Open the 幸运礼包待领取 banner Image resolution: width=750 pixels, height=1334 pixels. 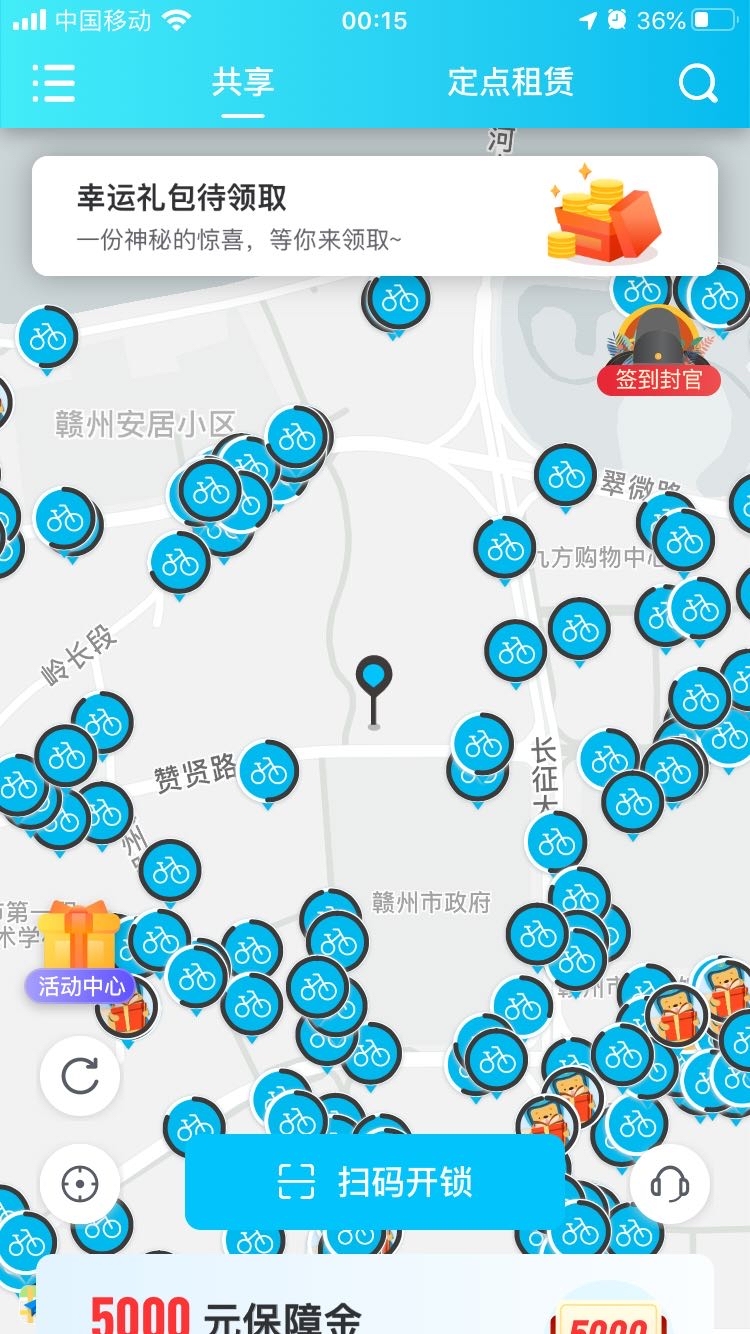point(374,215)
